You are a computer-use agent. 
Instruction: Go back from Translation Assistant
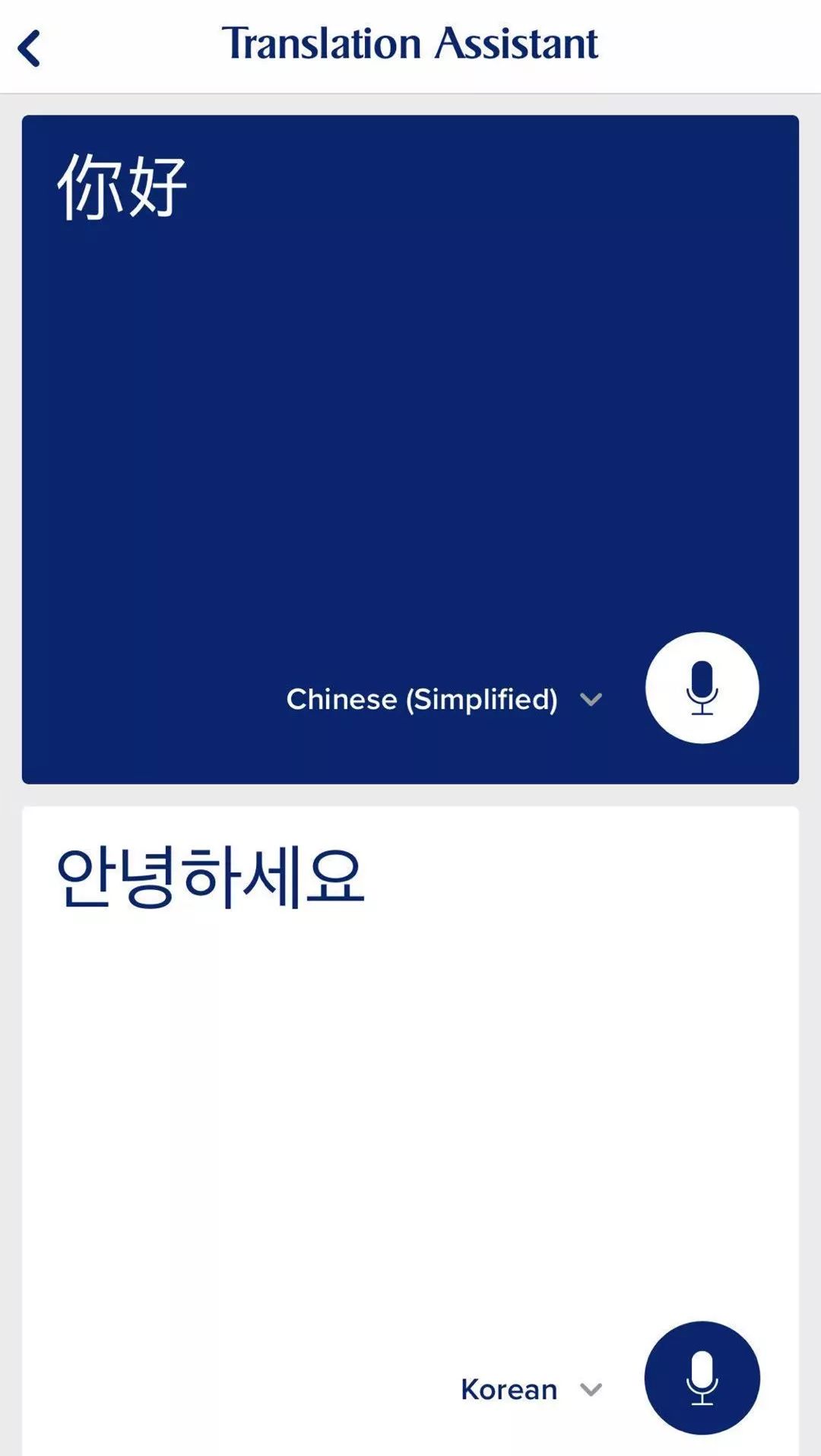[30, 49]
